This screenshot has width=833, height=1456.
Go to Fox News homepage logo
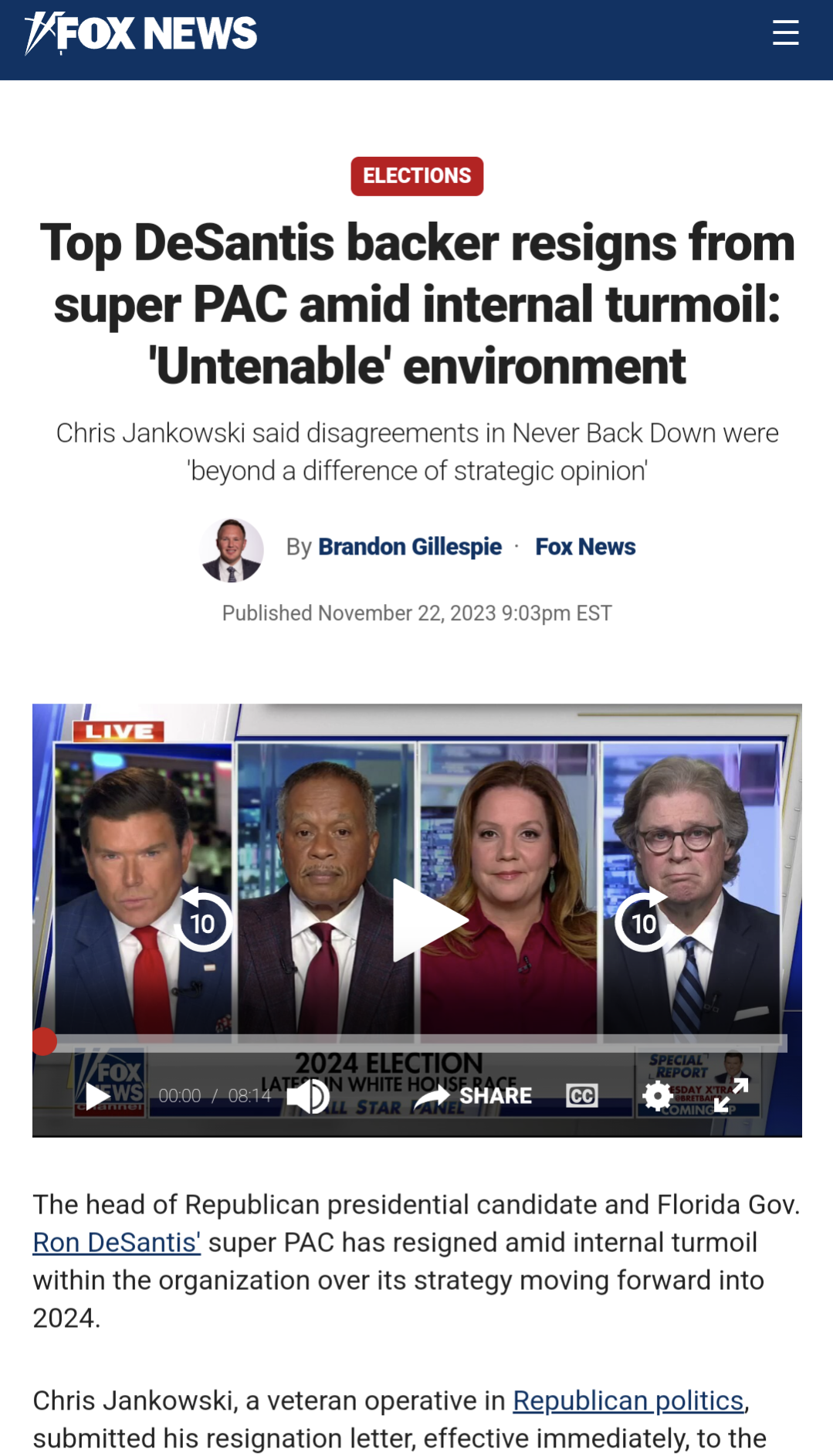pos(141,33)
